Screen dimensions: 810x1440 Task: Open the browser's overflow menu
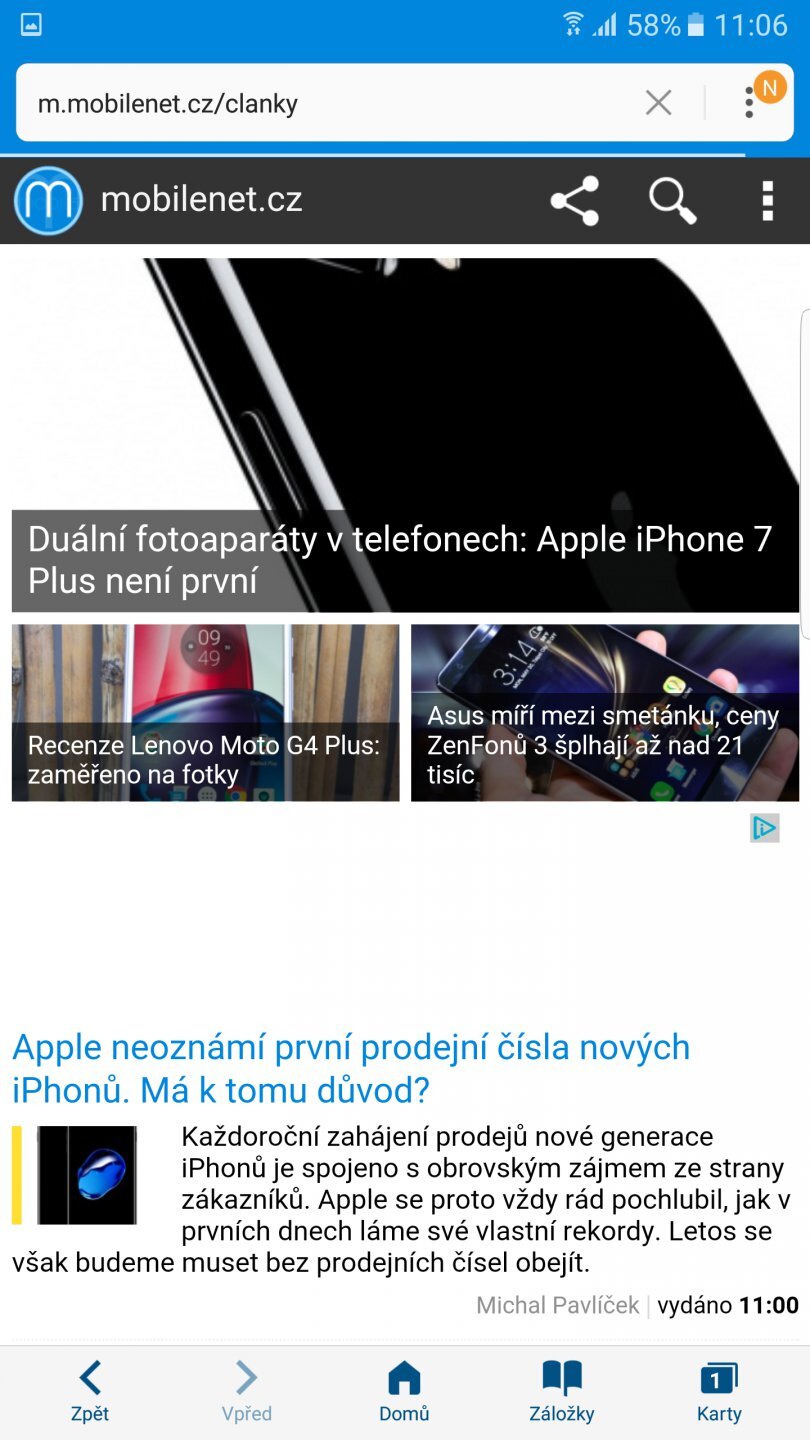click(750, 102)
